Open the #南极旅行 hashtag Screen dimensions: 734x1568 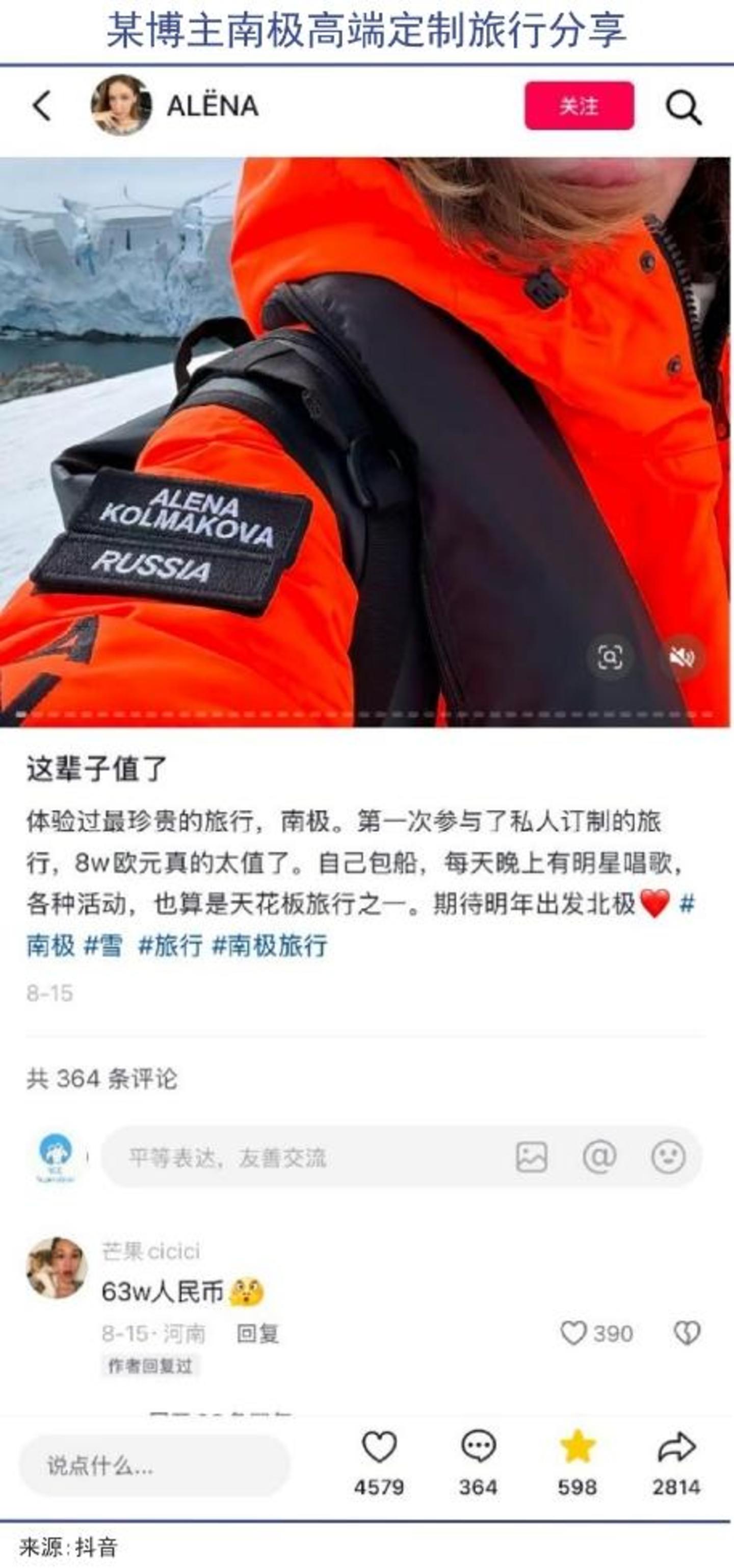(x=269, y=945)
